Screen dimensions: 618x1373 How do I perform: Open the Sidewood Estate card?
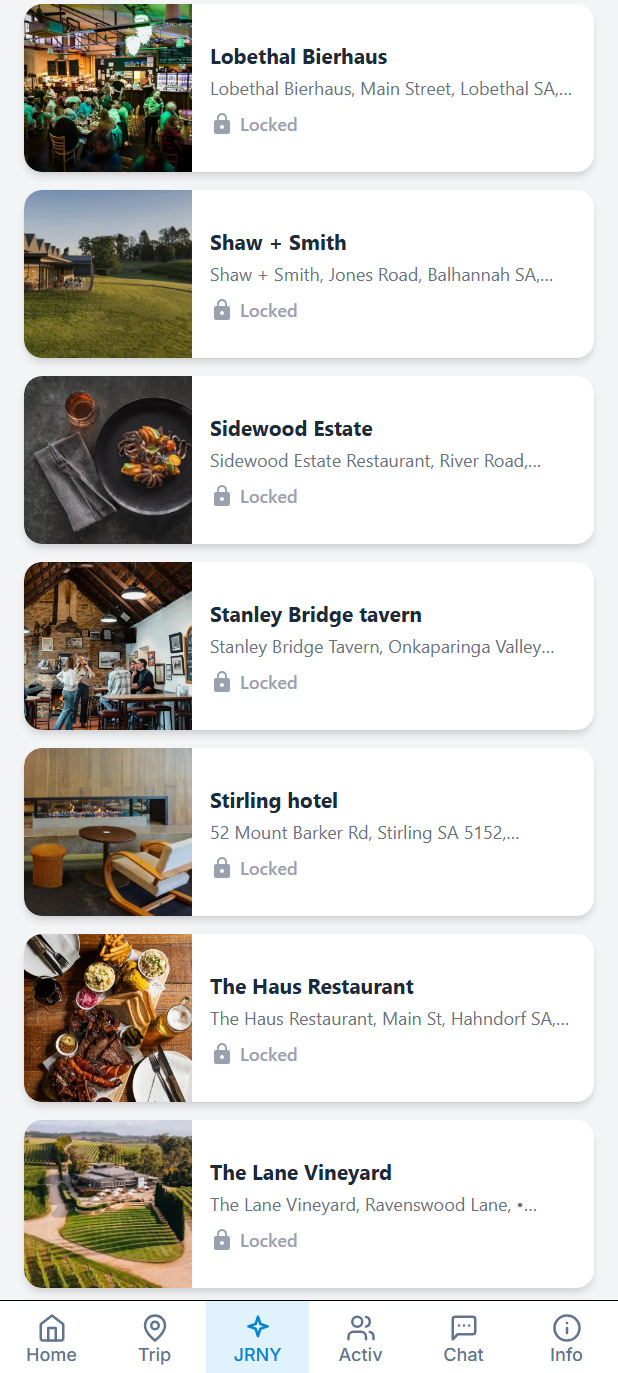pos(308,460)
